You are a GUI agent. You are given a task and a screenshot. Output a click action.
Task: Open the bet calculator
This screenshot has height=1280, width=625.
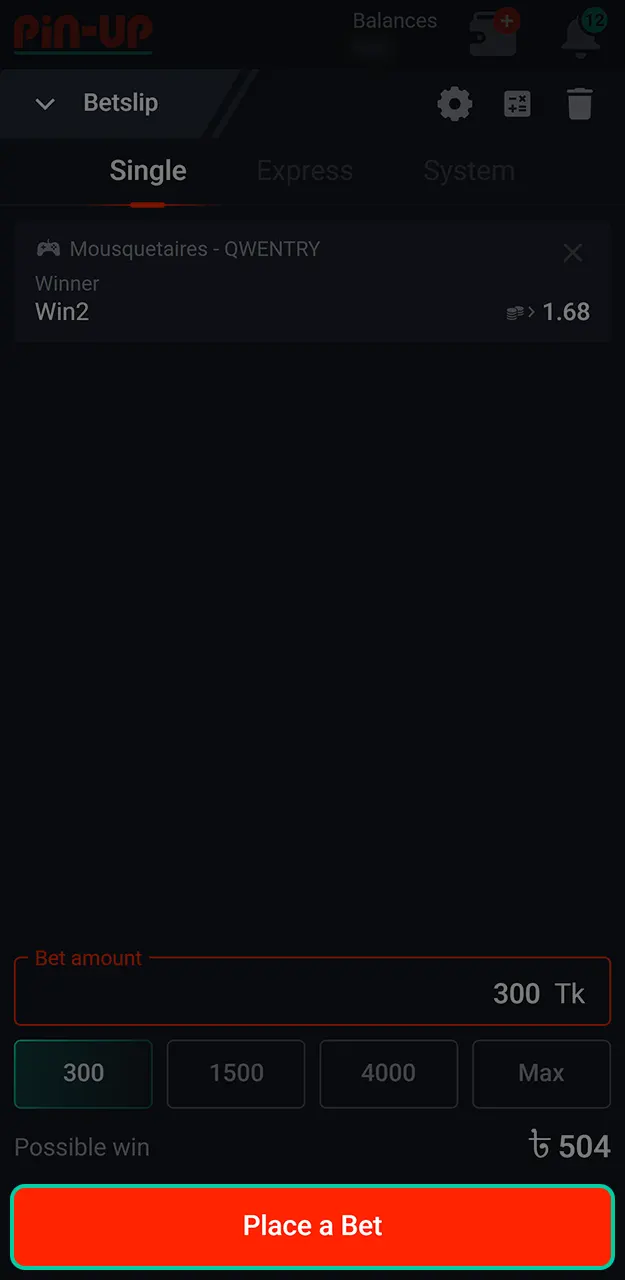pyautogui.click(x=517, y=104)
